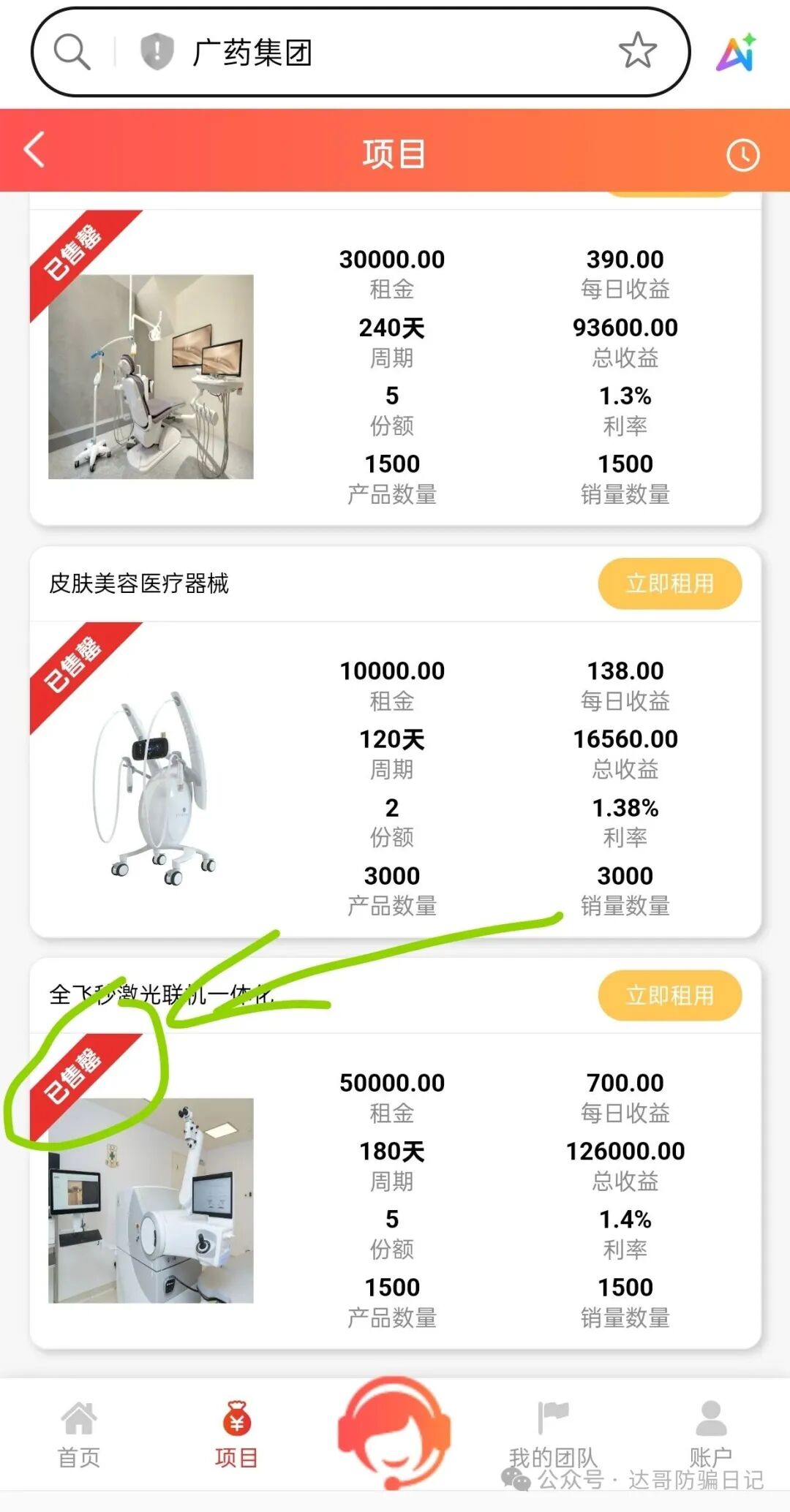Image resolution: width=790 pixels, height=1512 pixels.
Task: Contact customer service via the headset button
Action: (x=394, y=1429)
